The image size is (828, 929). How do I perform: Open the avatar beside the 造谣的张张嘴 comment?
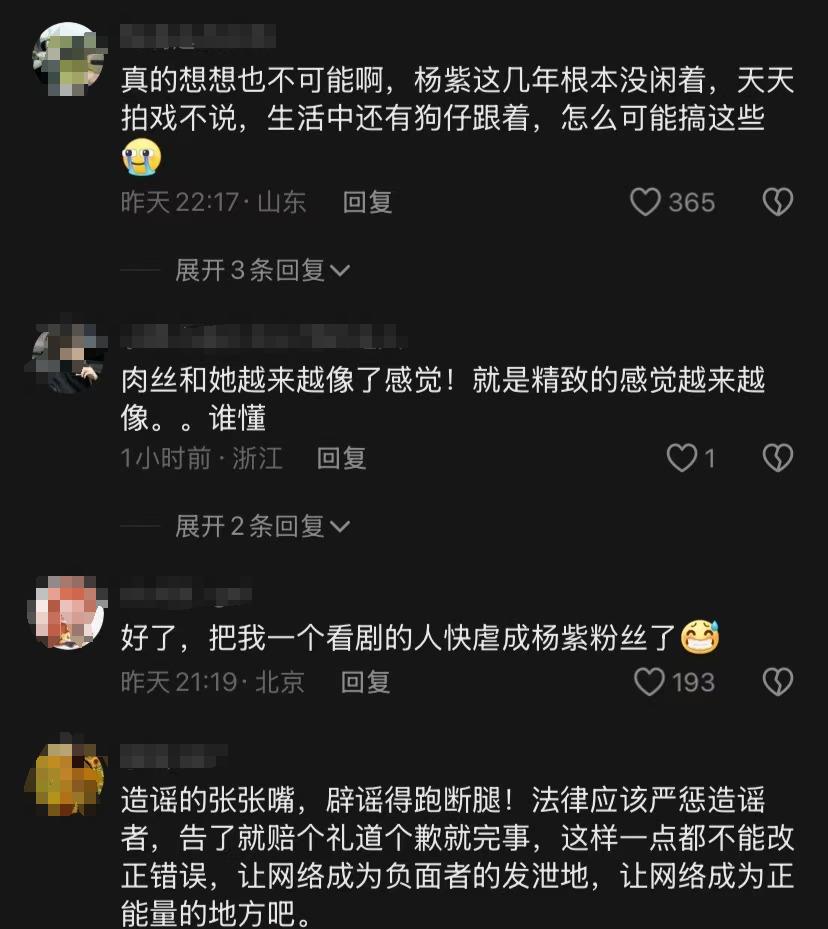(x=66, y=778)
